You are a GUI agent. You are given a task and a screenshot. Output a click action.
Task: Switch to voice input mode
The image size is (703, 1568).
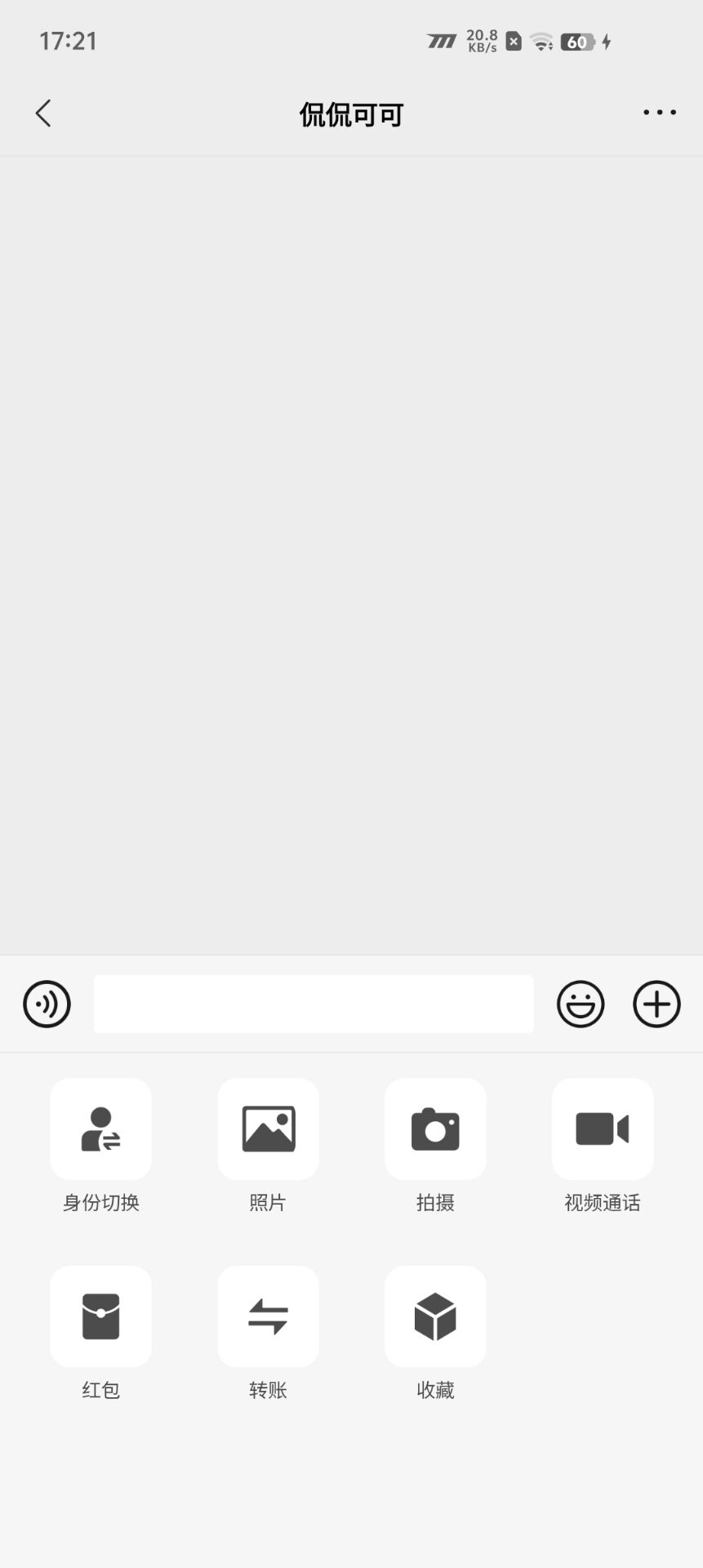[x=47, y=1004]
